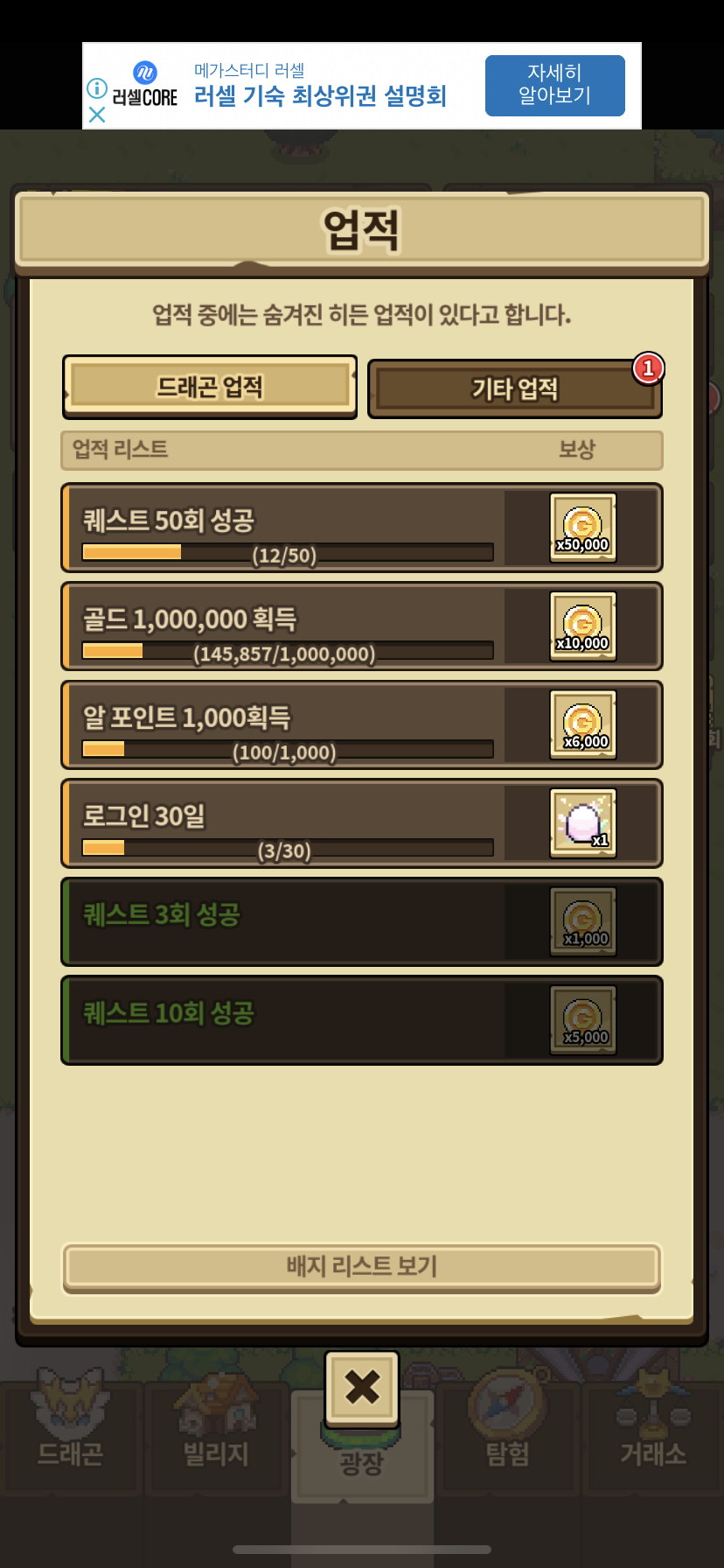
Task: Select the 드래곤 업적 tab
Action: (210, 387)
